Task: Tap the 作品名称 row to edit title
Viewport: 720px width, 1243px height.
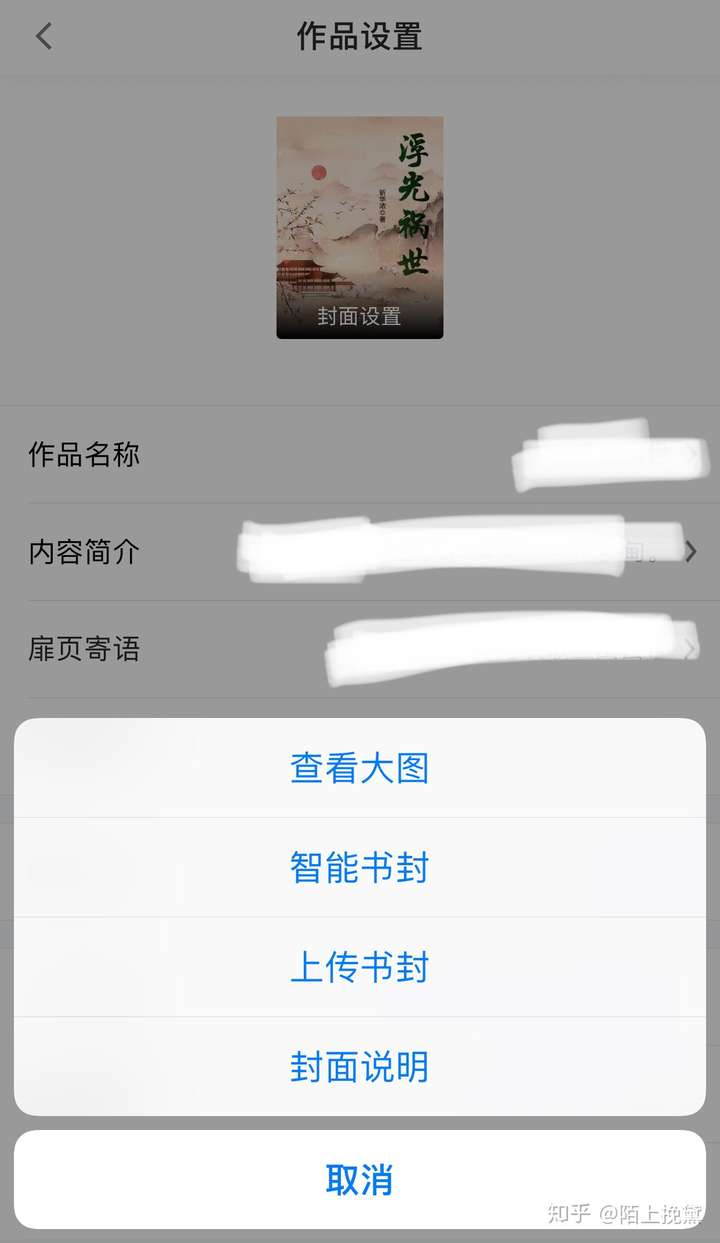Action: tap(360, 454)
